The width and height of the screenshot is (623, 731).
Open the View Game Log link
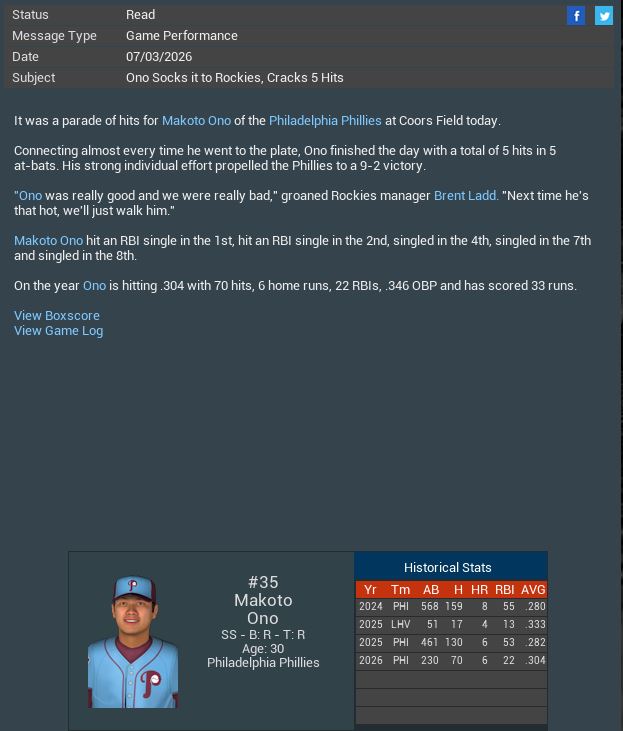pos(58,331)
